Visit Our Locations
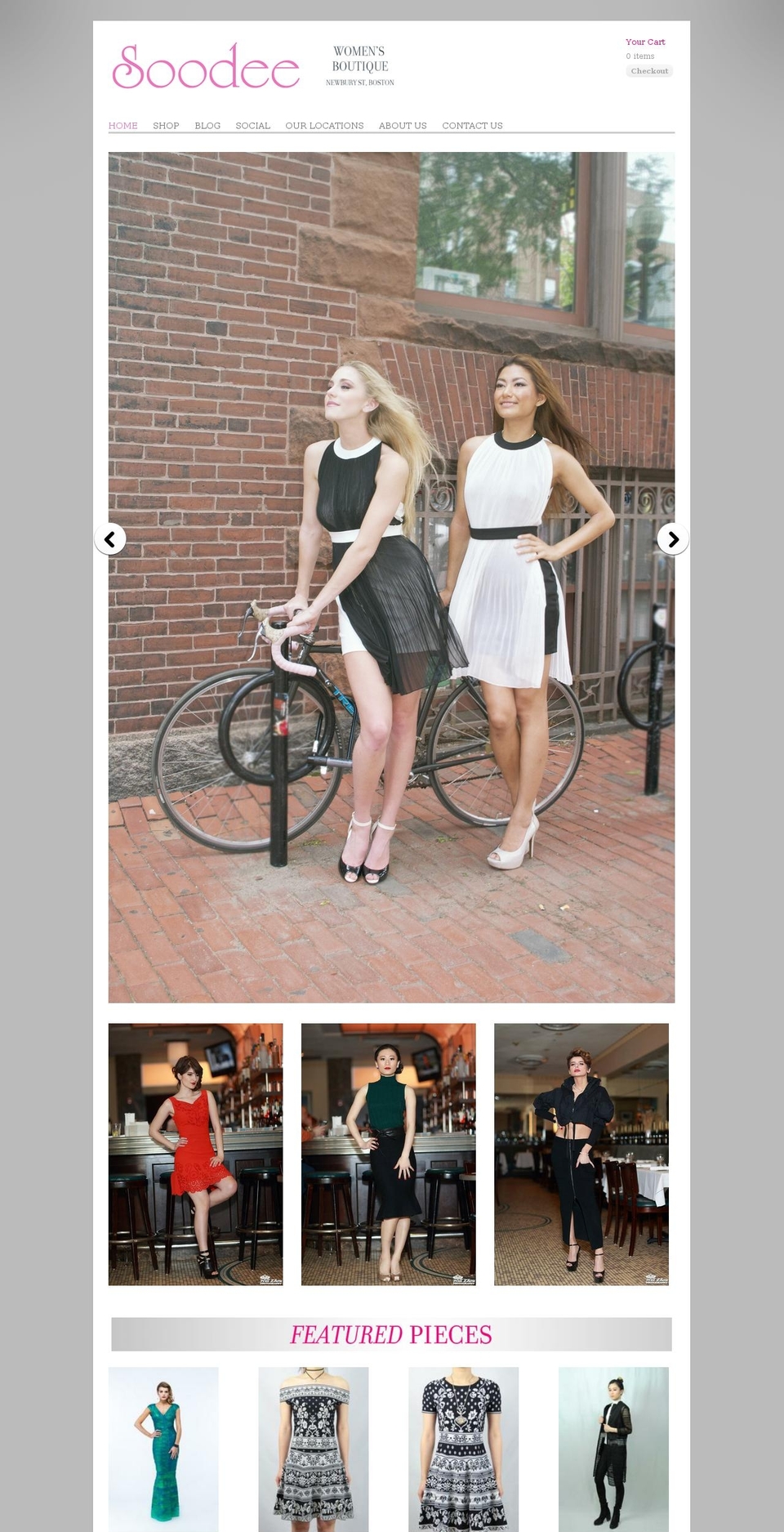 pos(324,125)
